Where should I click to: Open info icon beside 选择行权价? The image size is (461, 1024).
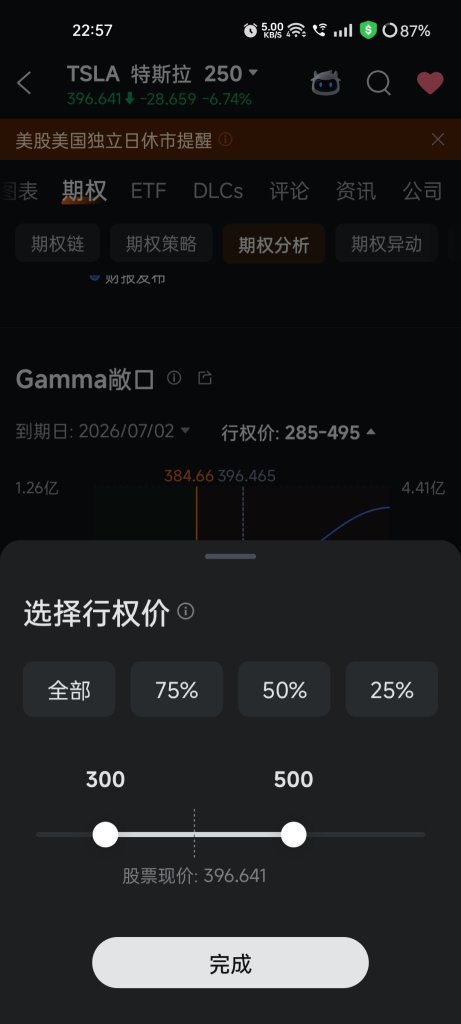pyautogui.click(x=186, y=611)
